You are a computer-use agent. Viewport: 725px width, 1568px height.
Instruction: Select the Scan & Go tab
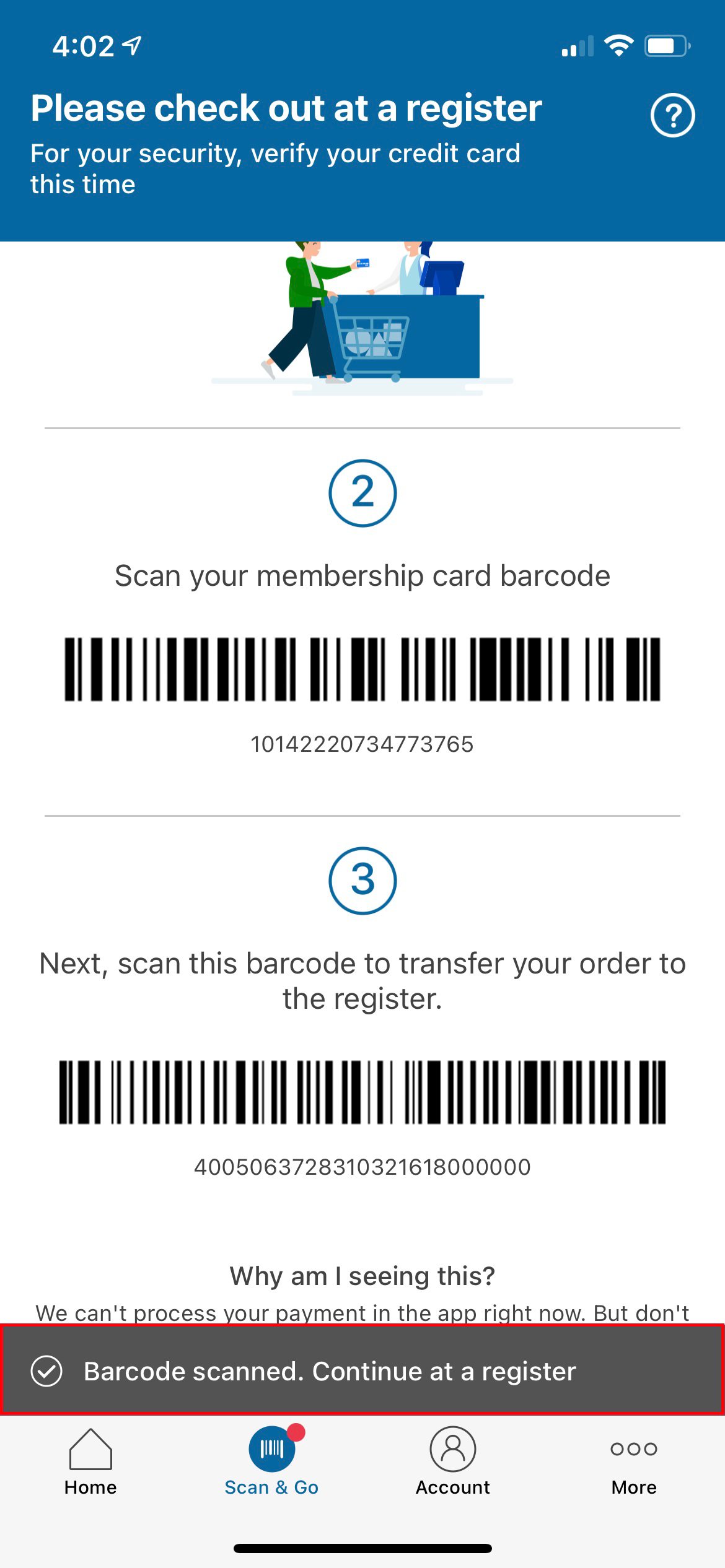pos(271,1461)
